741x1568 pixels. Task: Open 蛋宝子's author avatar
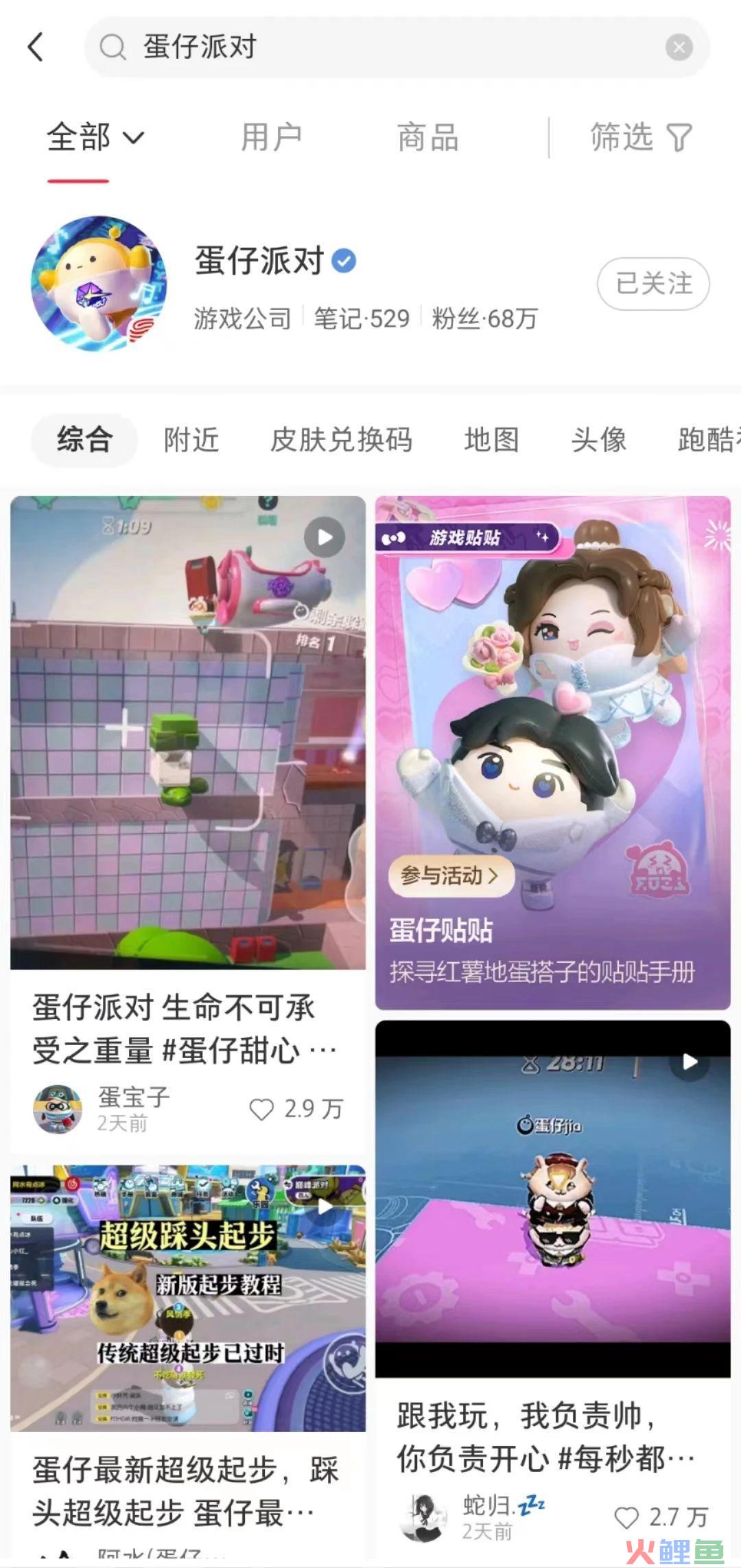point(58,1109)
